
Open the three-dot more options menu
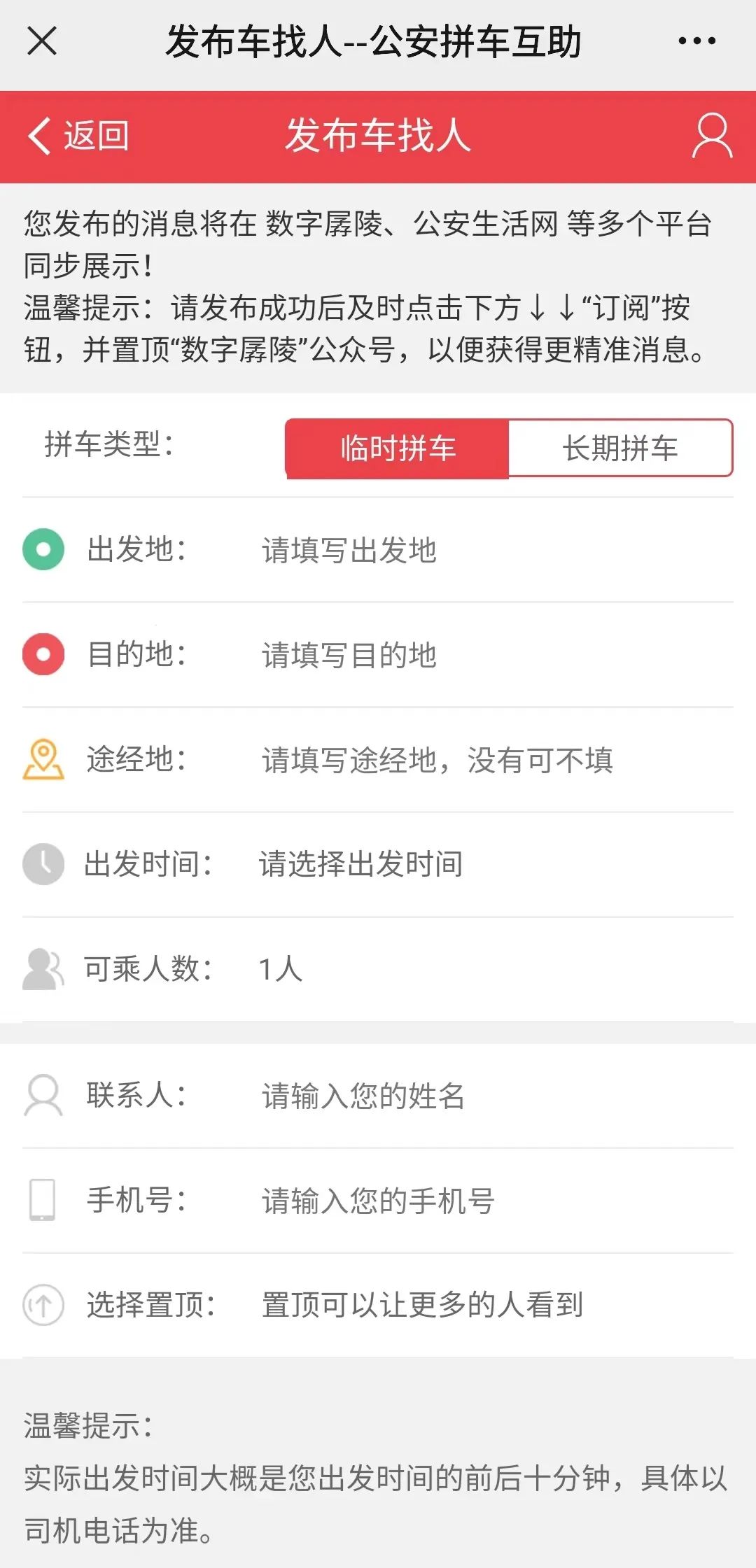pos(696,41)
